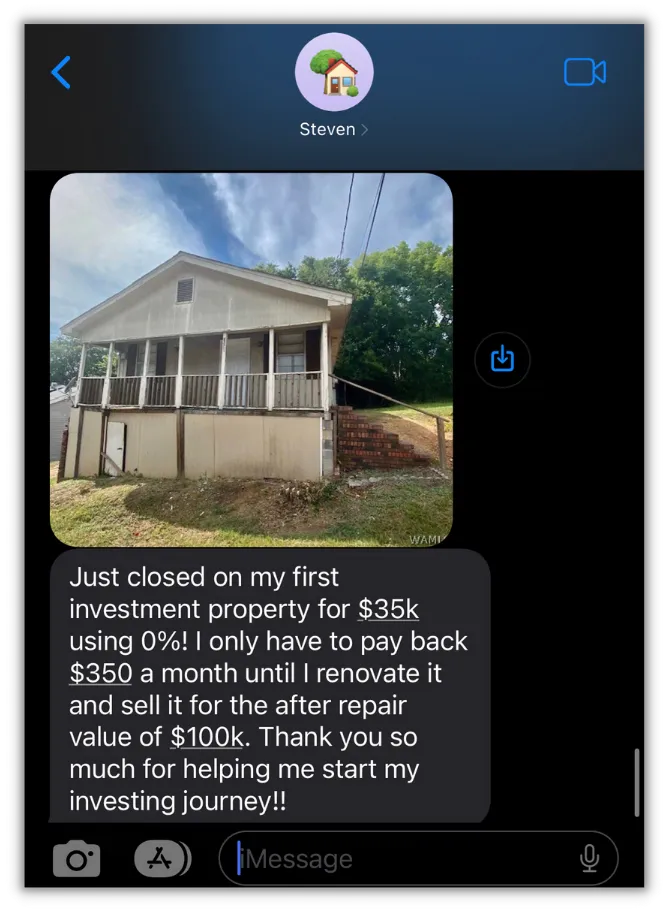The height and width of the screenshot is (917, 671).
Task: Tap the $100k underlined amount
Action: click(x=207, y=737)
